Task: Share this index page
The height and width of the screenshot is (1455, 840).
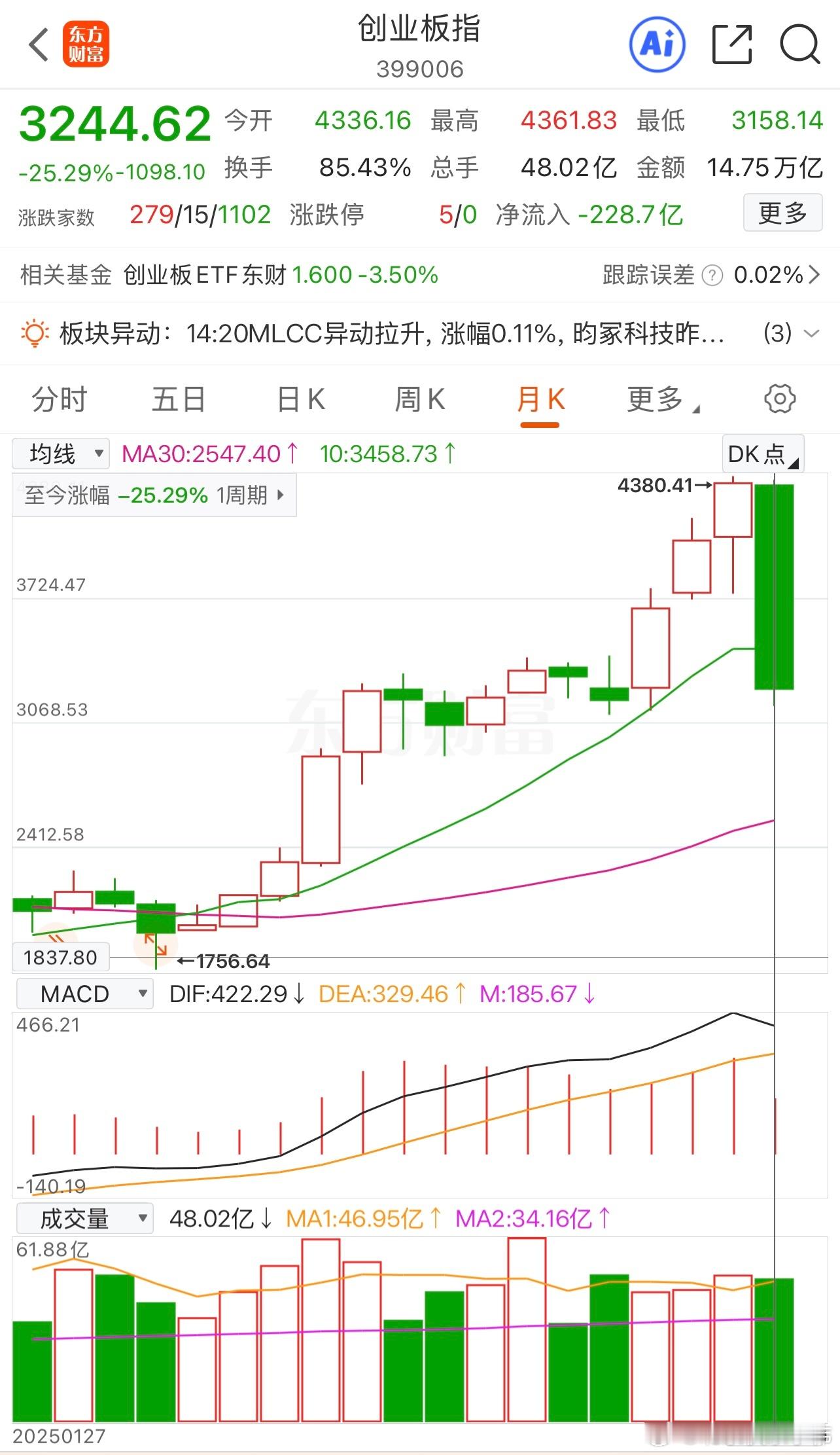Action: pos(732,45)
